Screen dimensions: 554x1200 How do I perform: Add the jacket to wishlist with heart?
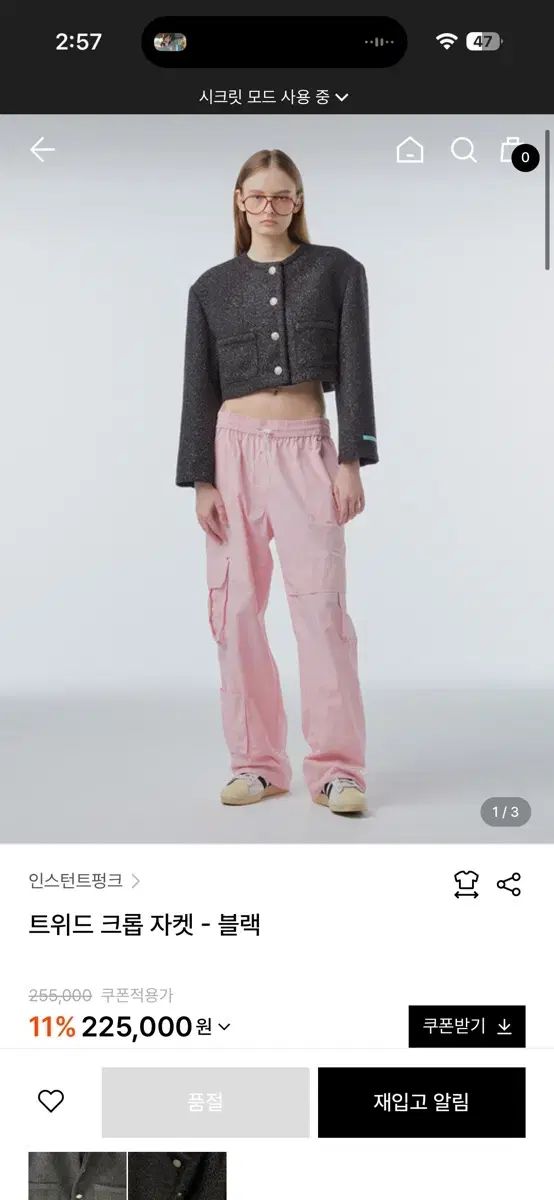51,1101
